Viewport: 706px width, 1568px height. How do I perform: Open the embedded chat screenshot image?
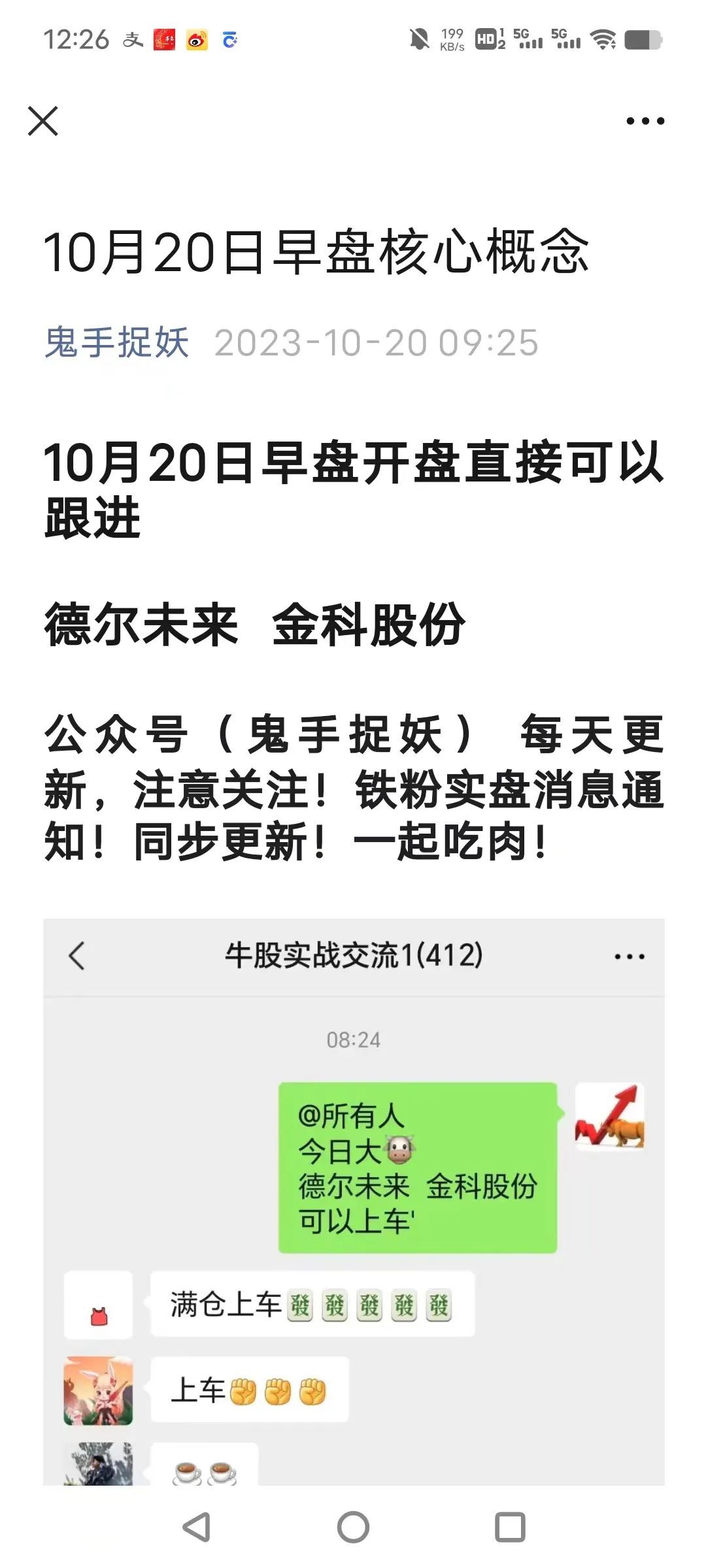click(x=353, y=1202)
